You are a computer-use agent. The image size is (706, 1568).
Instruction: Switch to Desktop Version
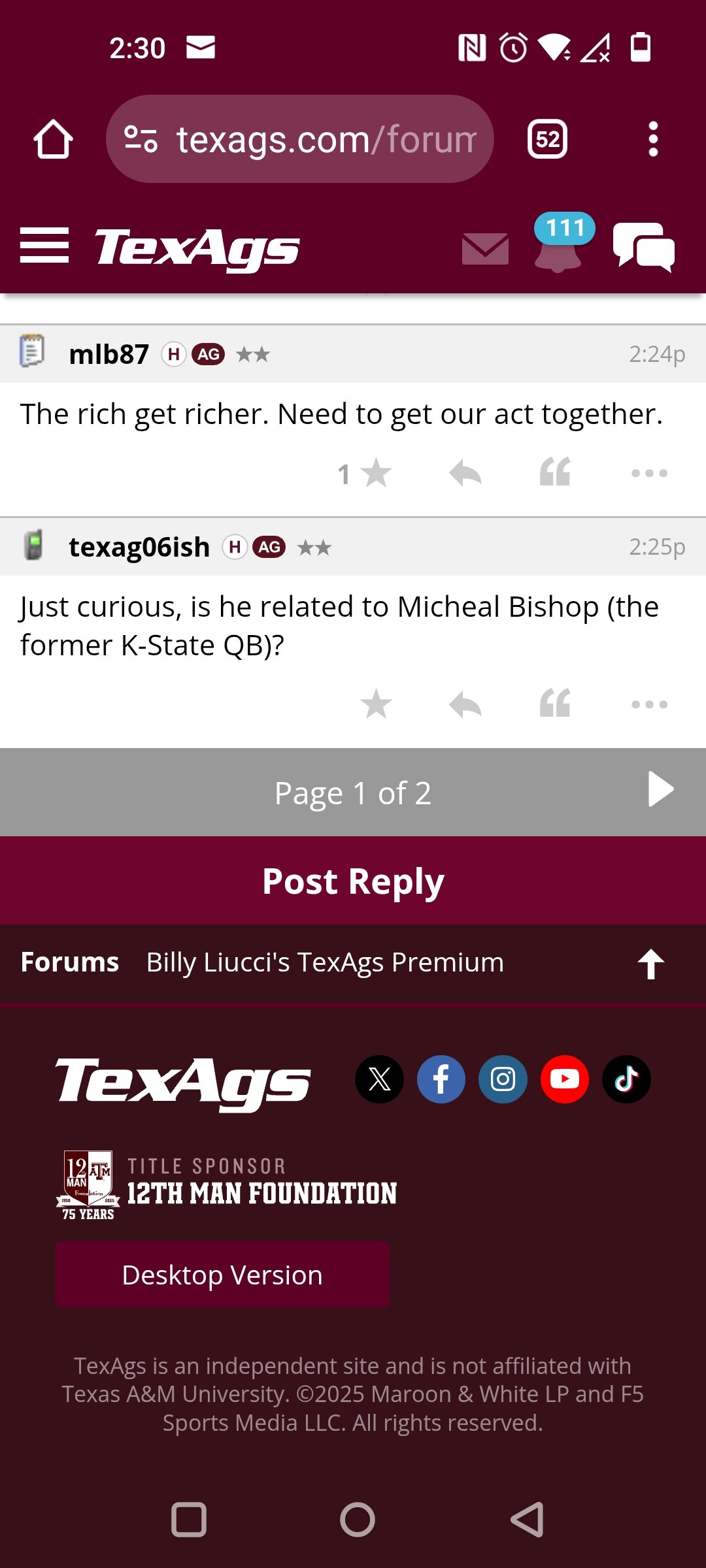point(222,1275)
